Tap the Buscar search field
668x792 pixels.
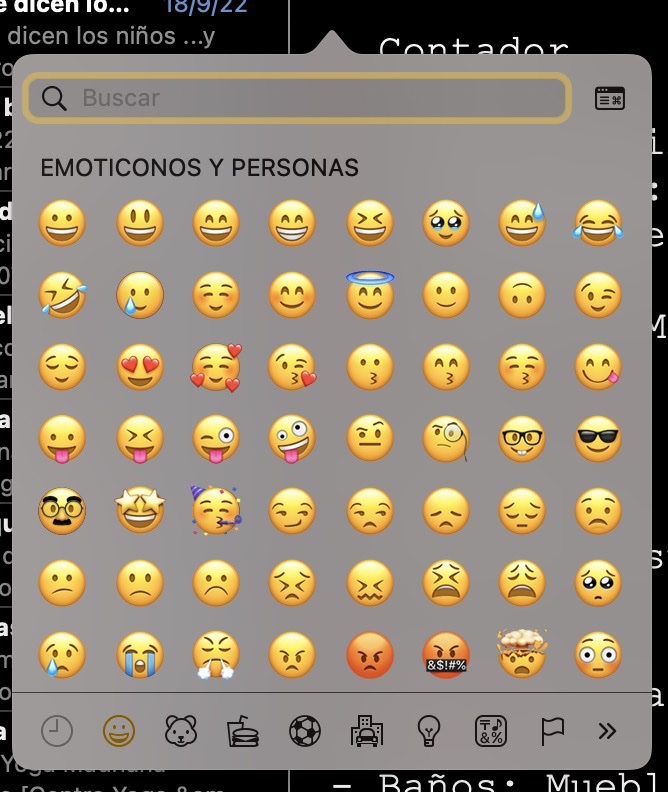(x=300, y=98)
